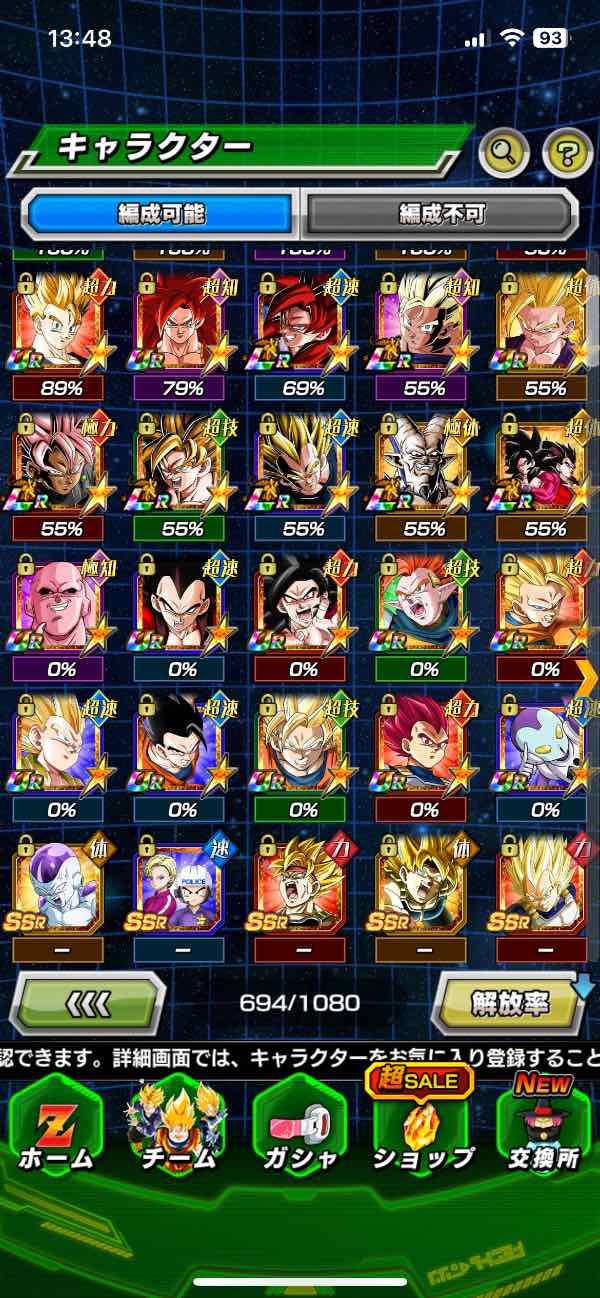Image resolution: width=600 pixels, height=1298 pixels.
Task: Switch to the 編成不可 tab
Action: pos(441,213)
